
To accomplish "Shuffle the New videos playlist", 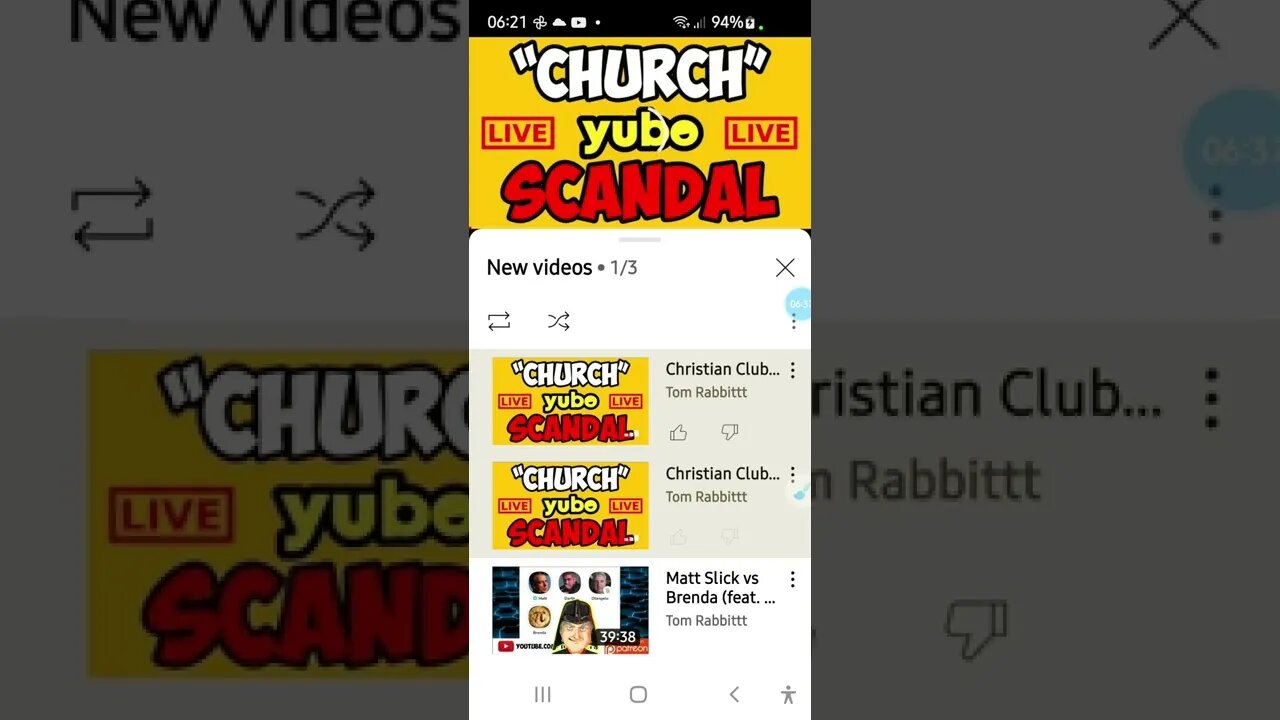I will 558,321.
